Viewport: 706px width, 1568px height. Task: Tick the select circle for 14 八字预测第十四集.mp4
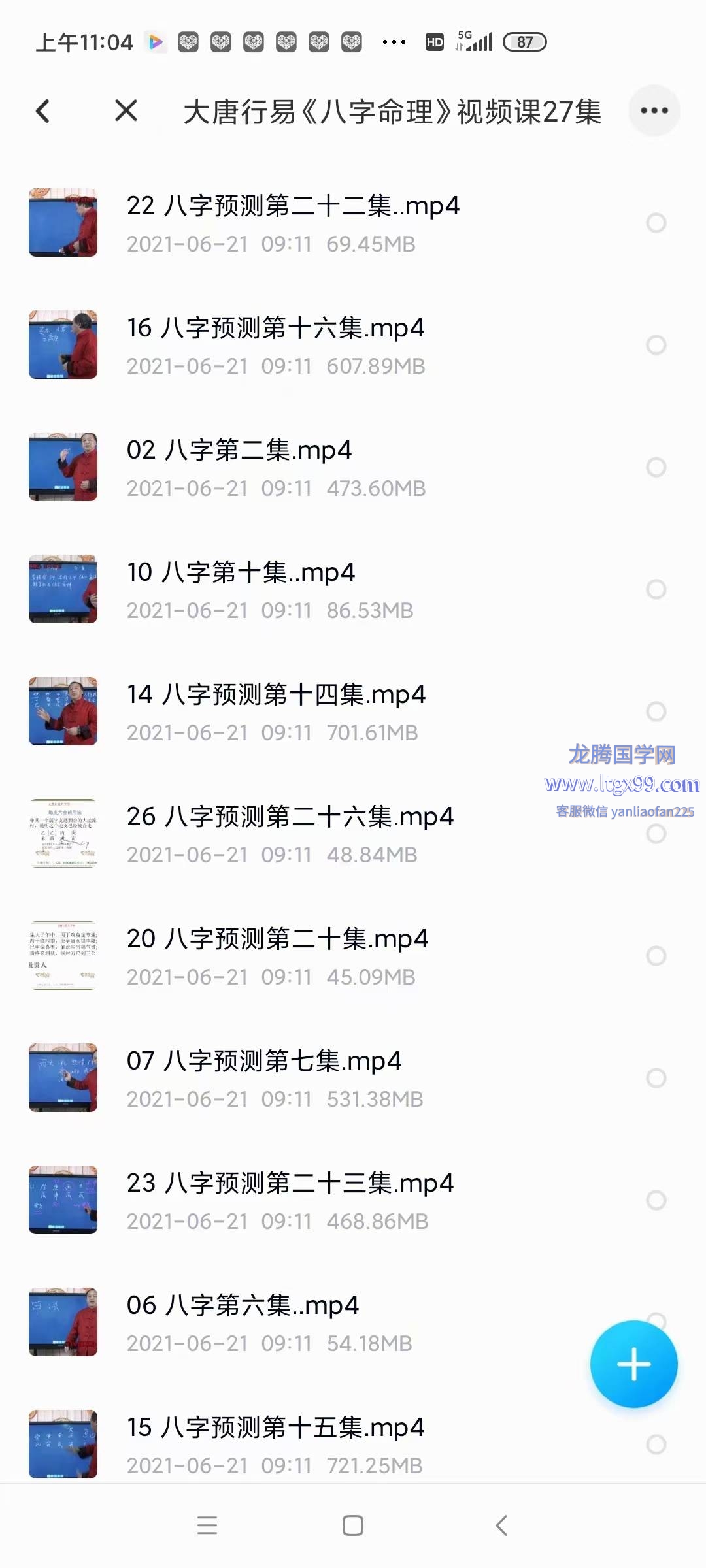point(656,711)
